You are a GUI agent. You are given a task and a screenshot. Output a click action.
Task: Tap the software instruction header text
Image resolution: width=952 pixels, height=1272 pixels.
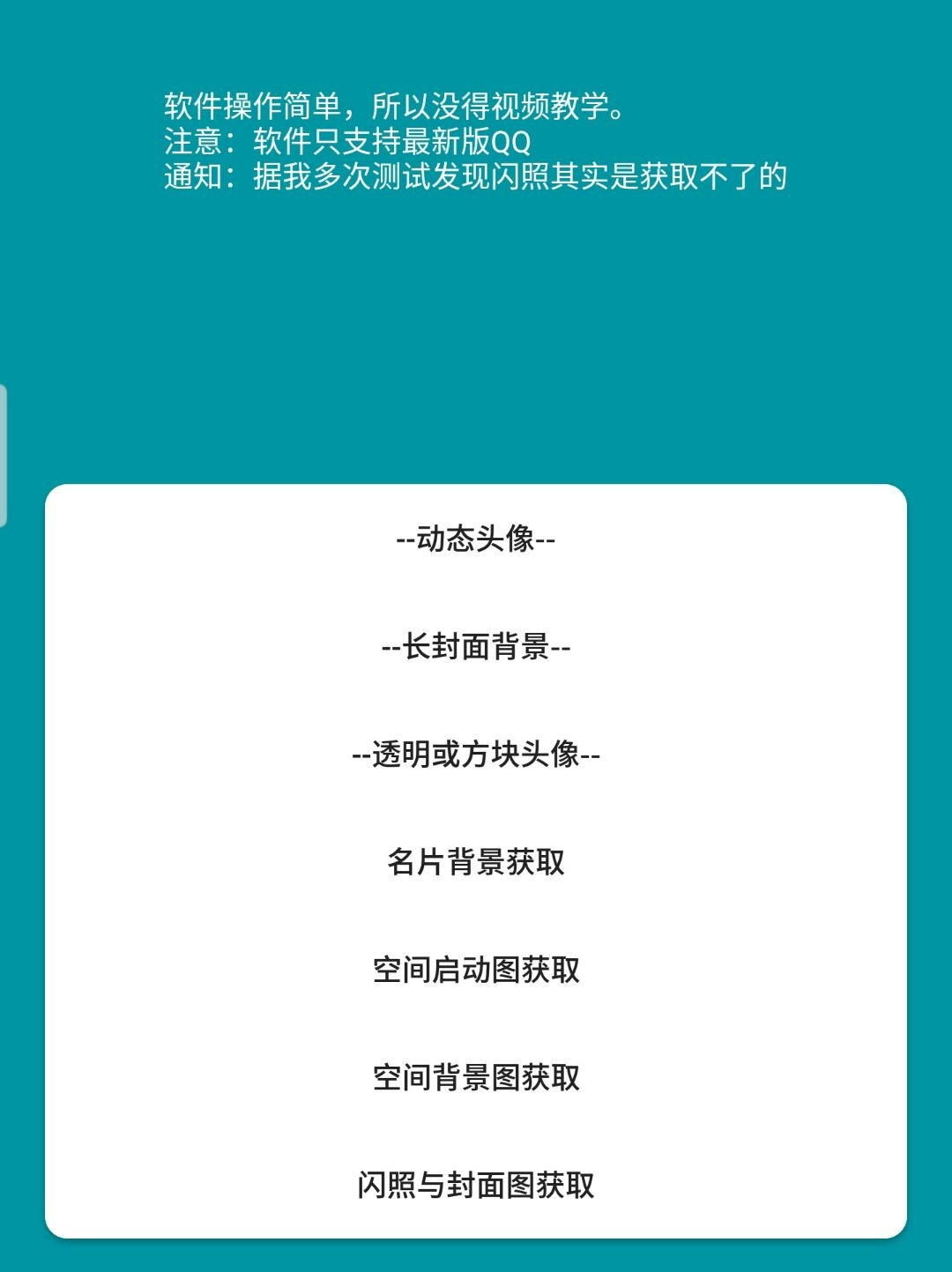click(x=394, y=103)
